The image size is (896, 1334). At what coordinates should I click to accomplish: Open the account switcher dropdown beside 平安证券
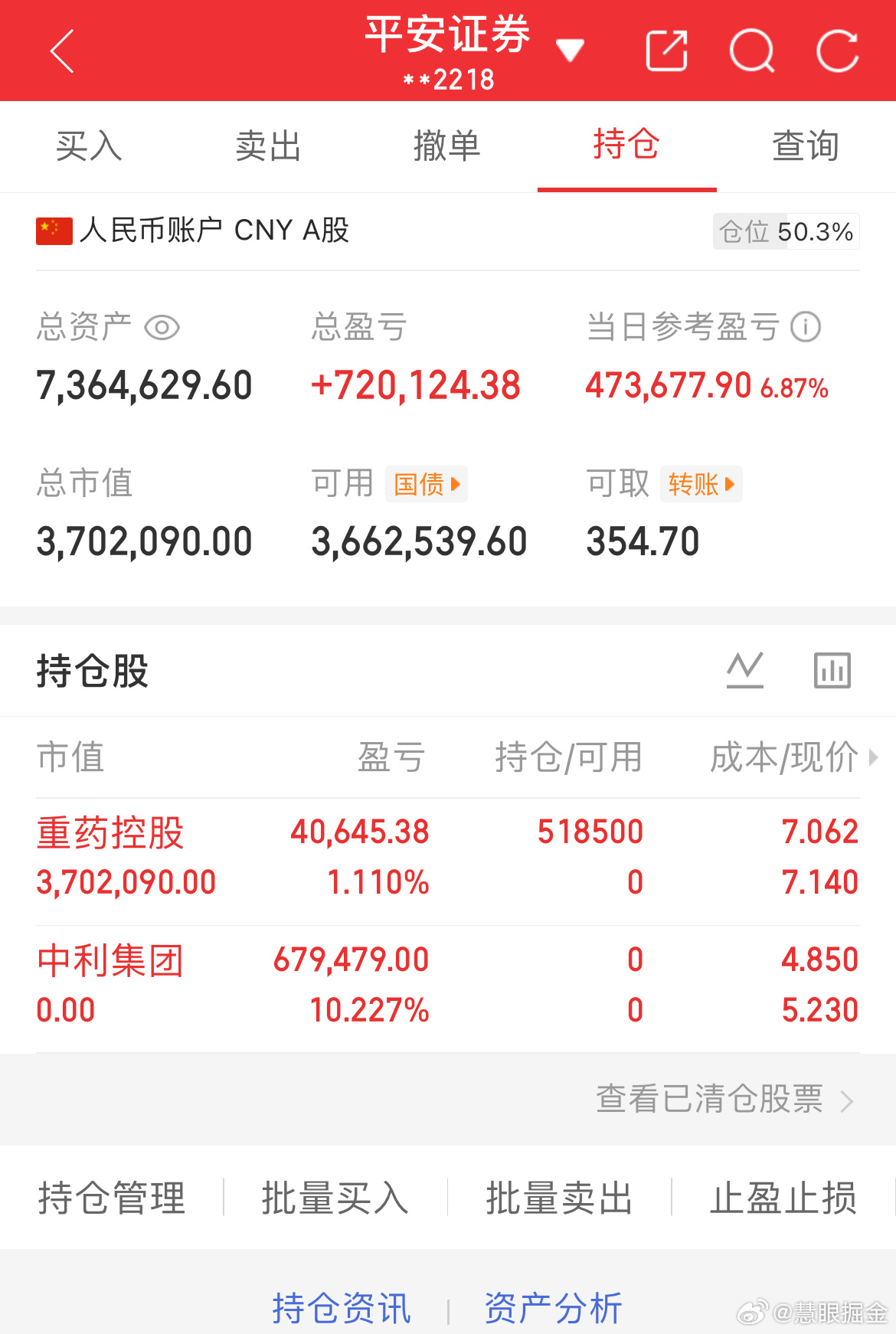568,47
